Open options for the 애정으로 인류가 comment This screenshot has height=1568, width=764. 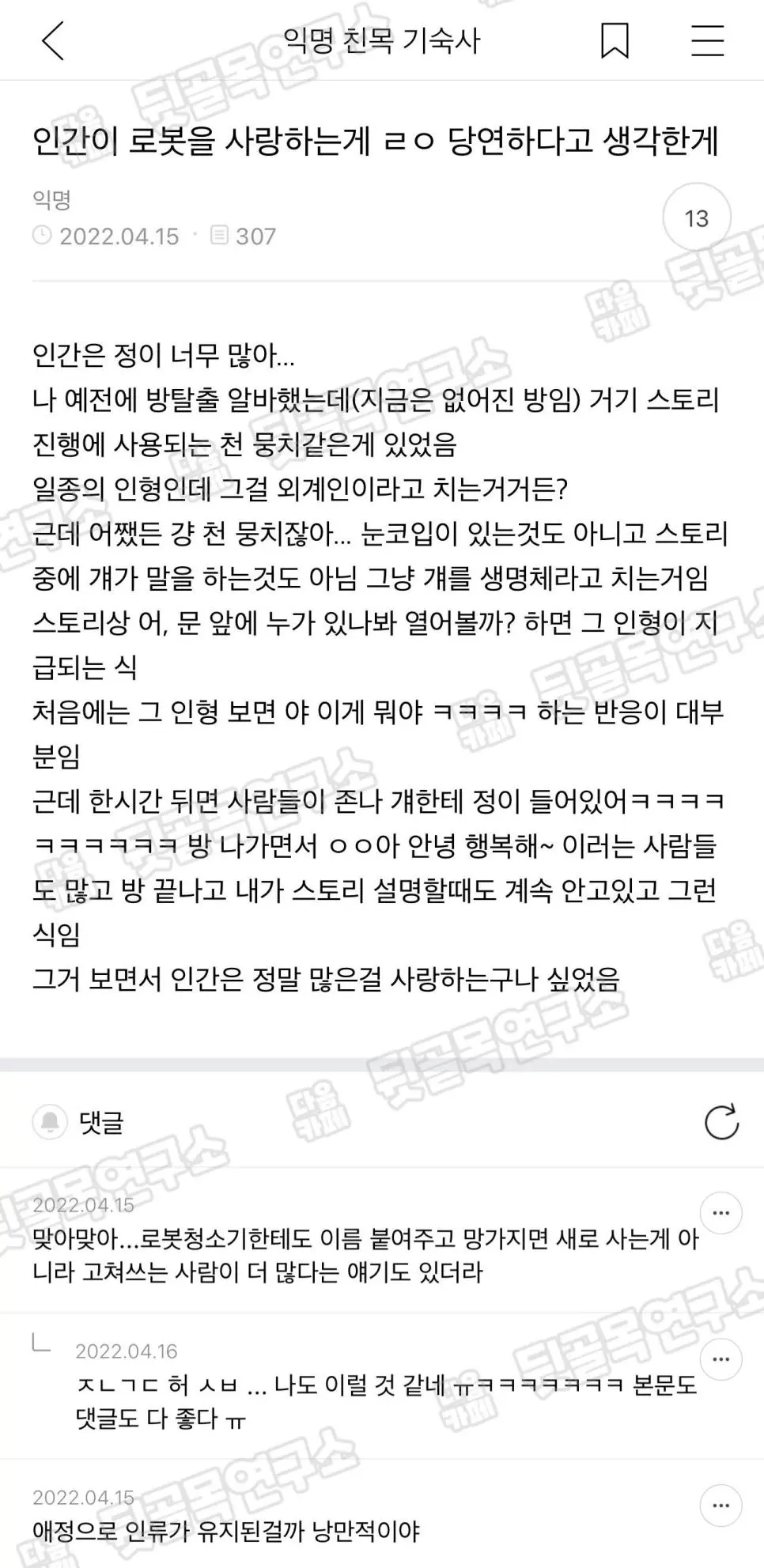click(721, 1506)
